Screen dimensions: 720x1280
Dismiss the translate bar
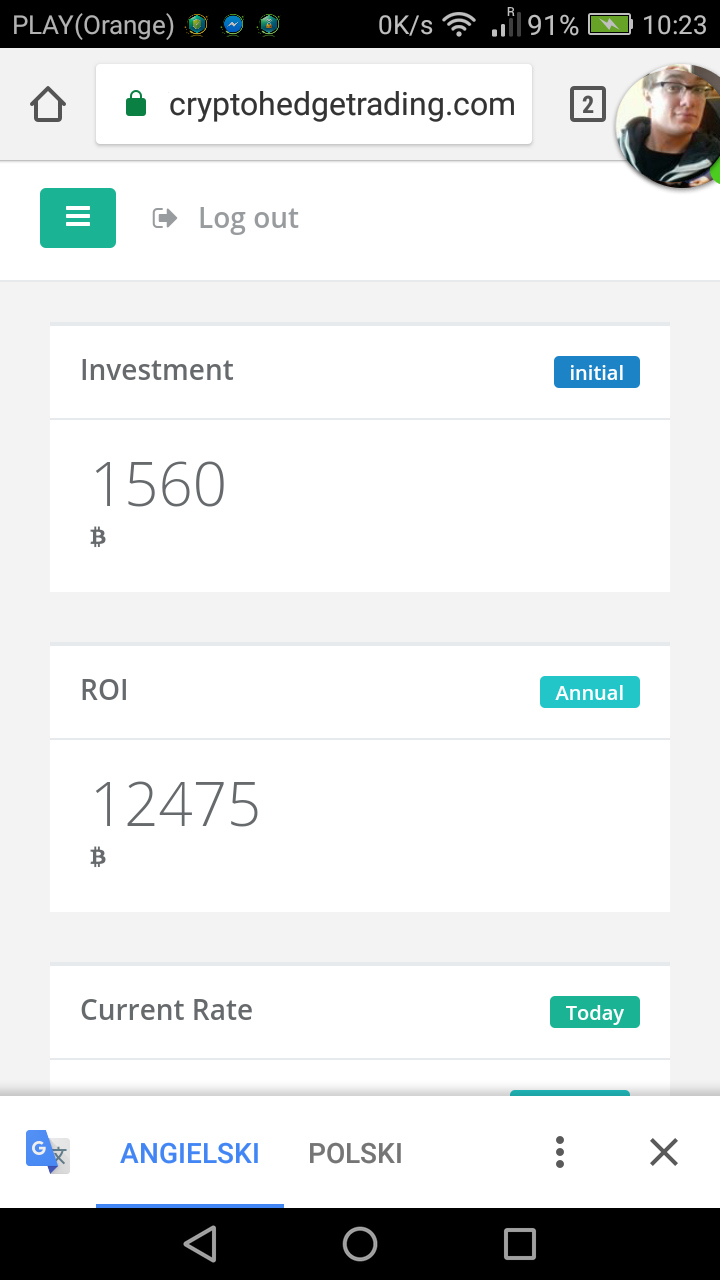coord(664,1152)
